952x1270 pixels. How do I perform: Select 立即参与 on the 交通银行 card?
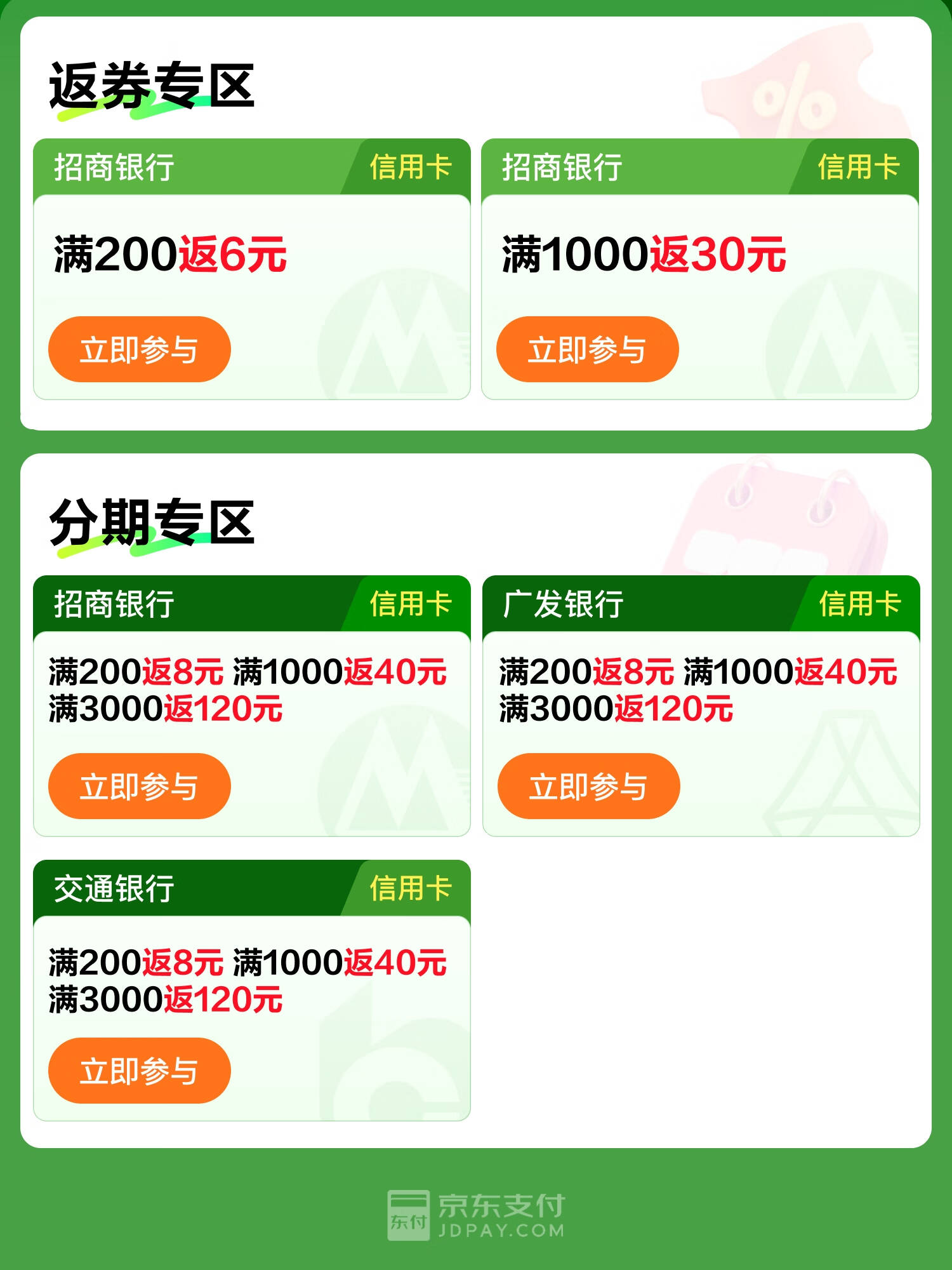pyautogui.click(x=140, y=1071)
